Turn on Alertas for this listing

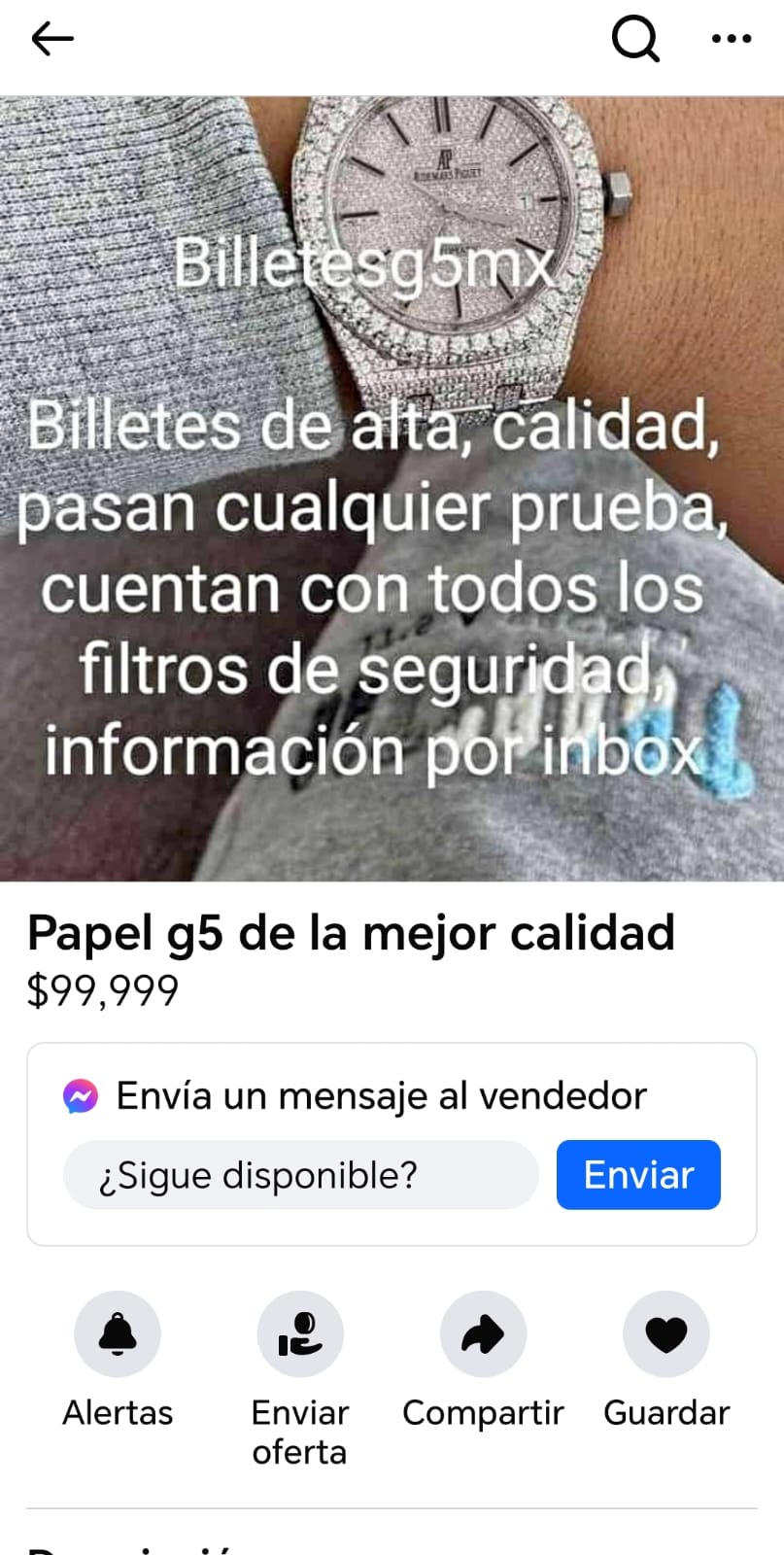[118, 1334]
